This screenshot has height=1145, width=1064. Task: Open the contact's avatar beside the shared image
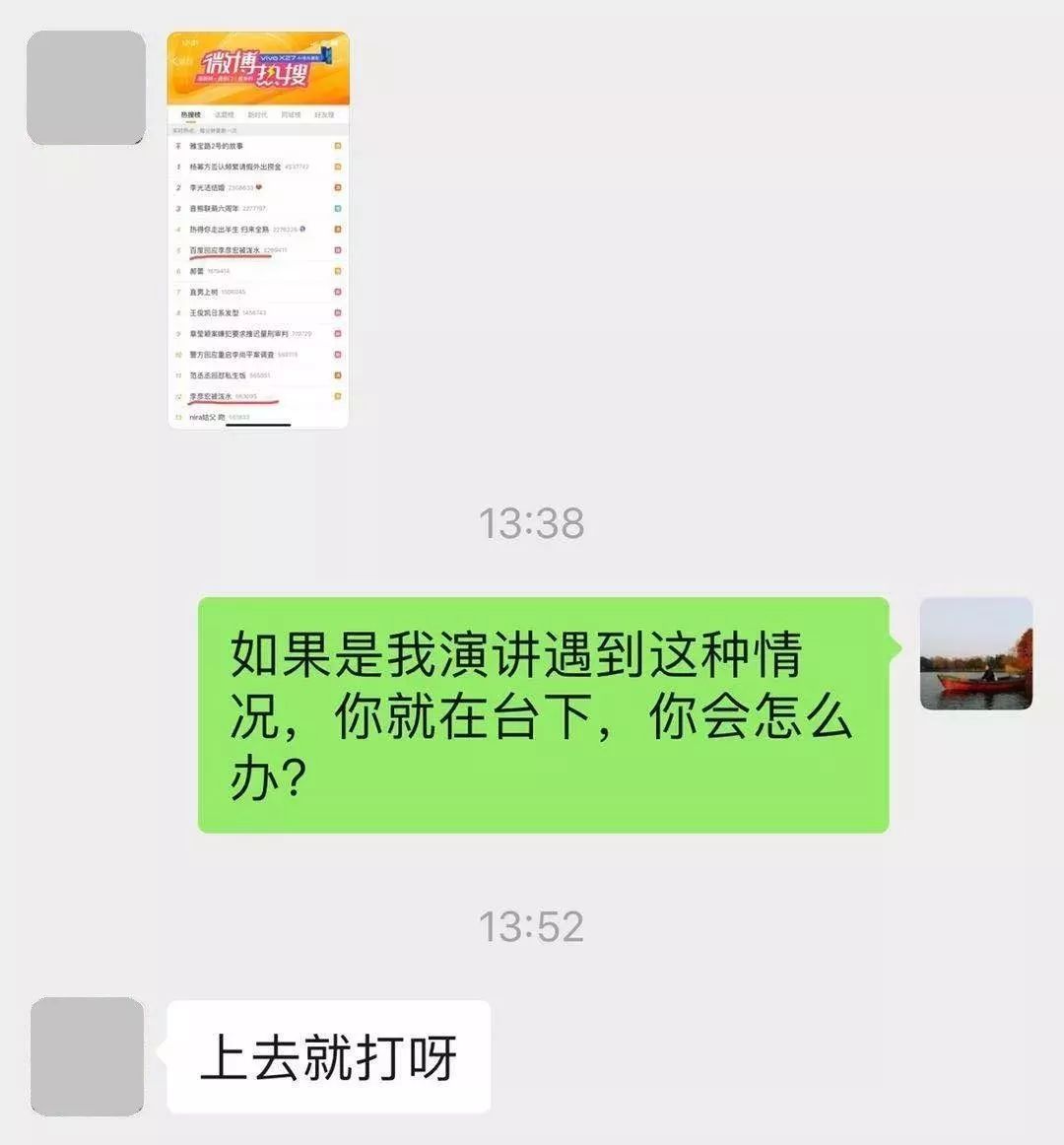pos(86,88)
